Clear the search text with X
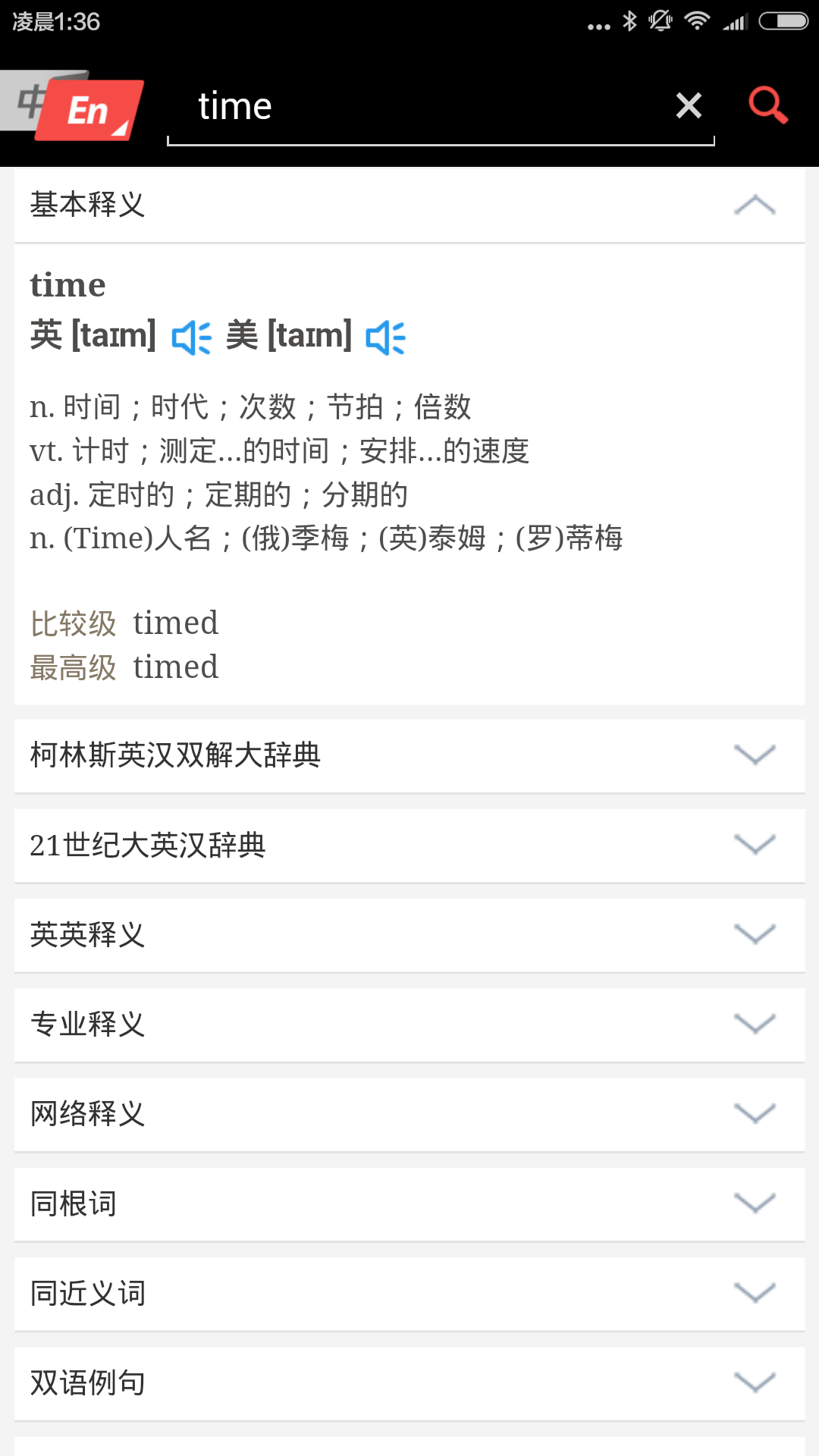Image resolution: width=819 pixels, height=1456 pixels. click(x=689, y=105)
